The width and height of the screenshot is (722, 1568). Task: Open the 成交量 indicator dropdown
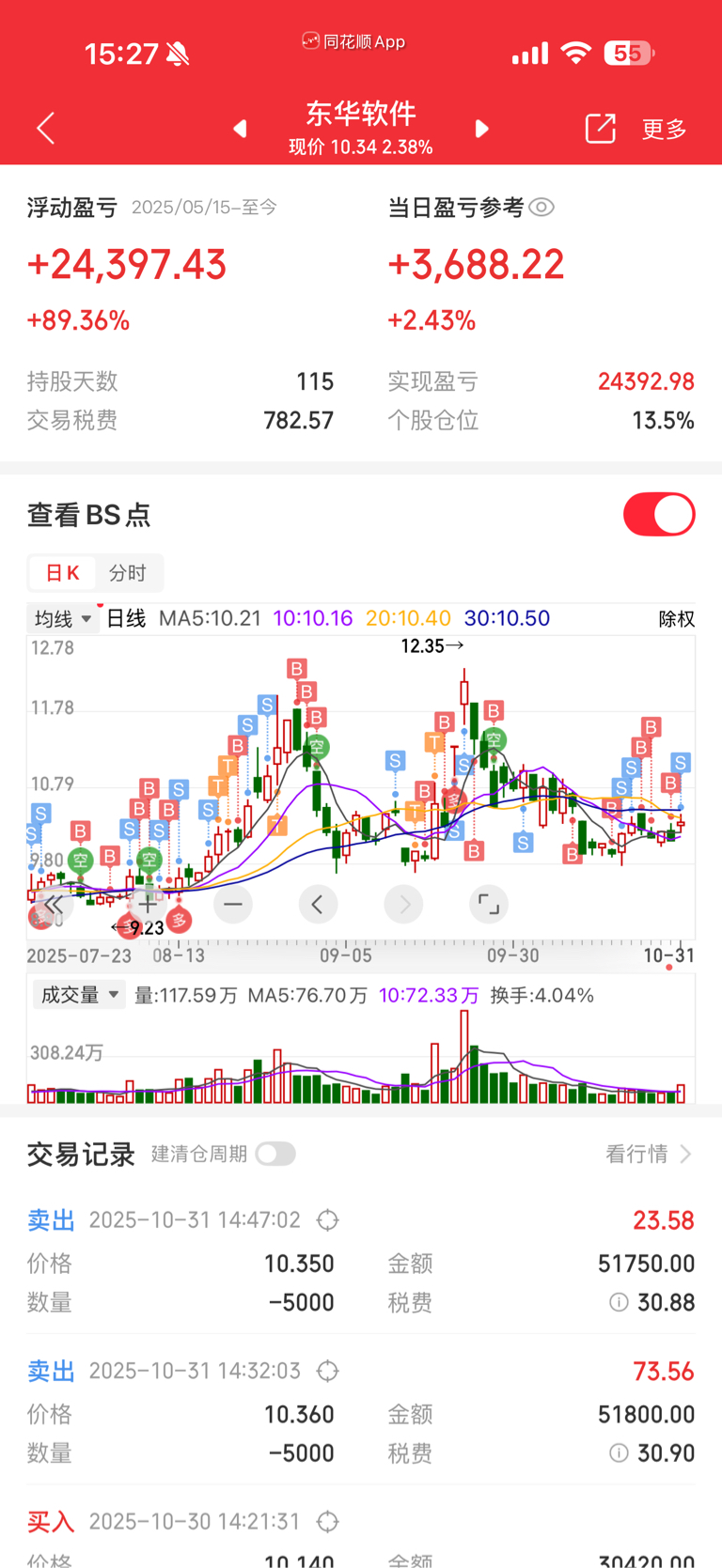tap(79, 994)
